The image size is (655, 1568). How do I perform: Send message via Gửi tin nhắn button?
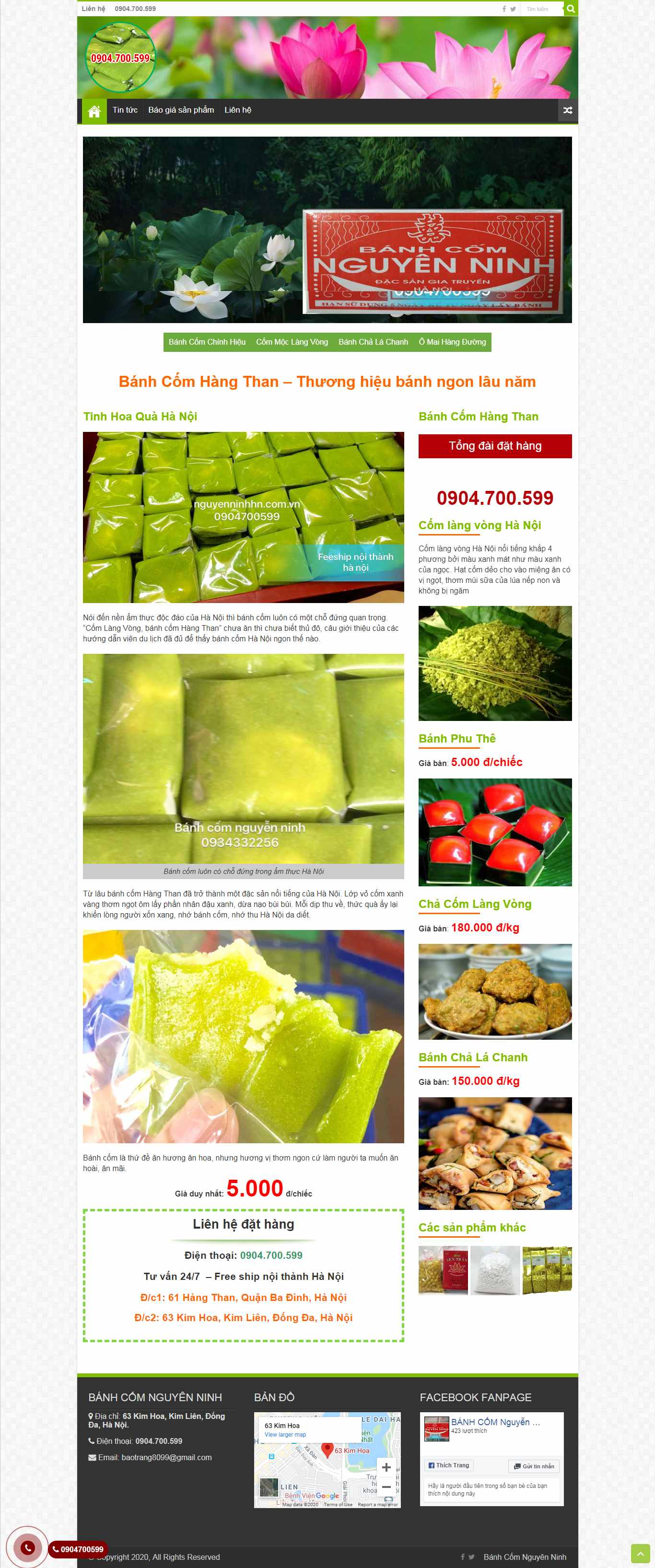pos(534,1466)
